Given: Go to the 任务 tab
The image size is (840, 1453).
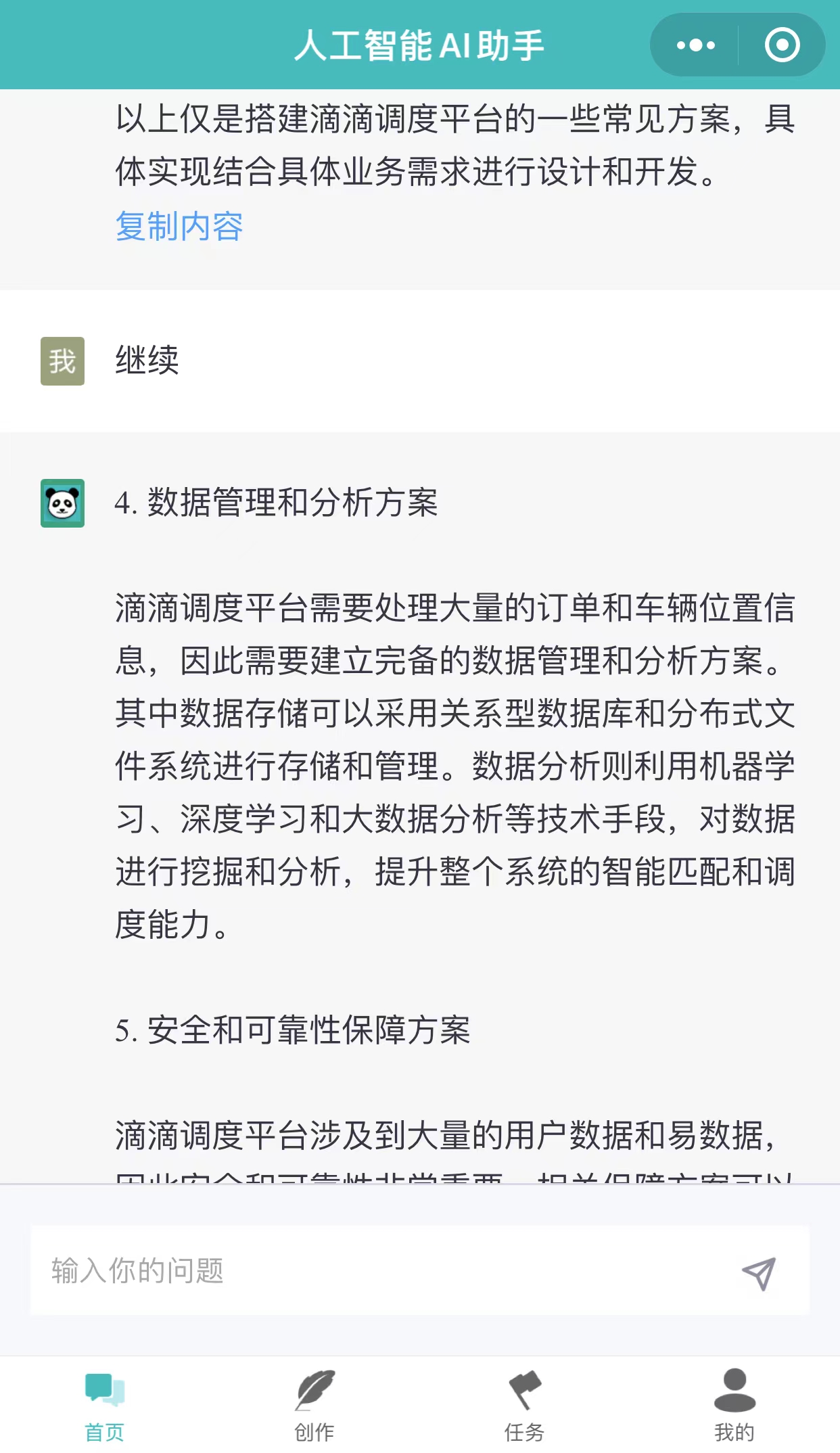Looking at the screenshot, I should tap(524, 1404).
